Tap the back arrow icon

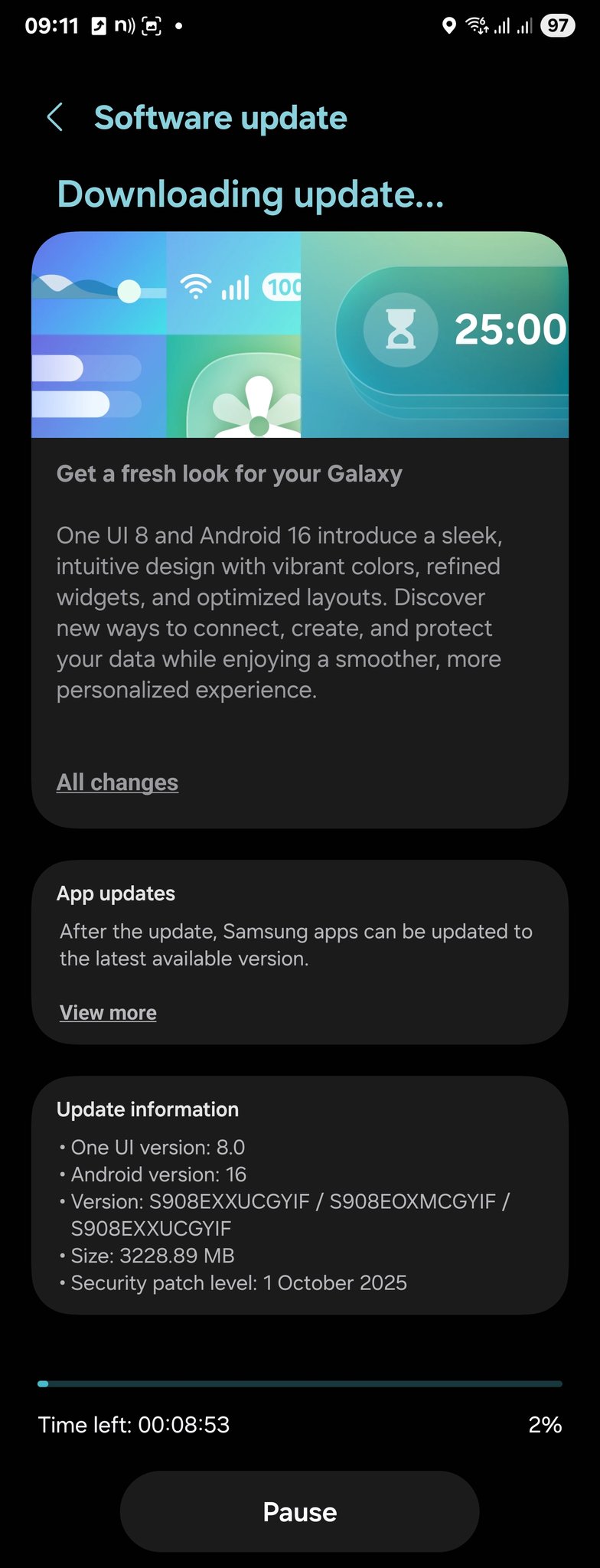point(55,118)
